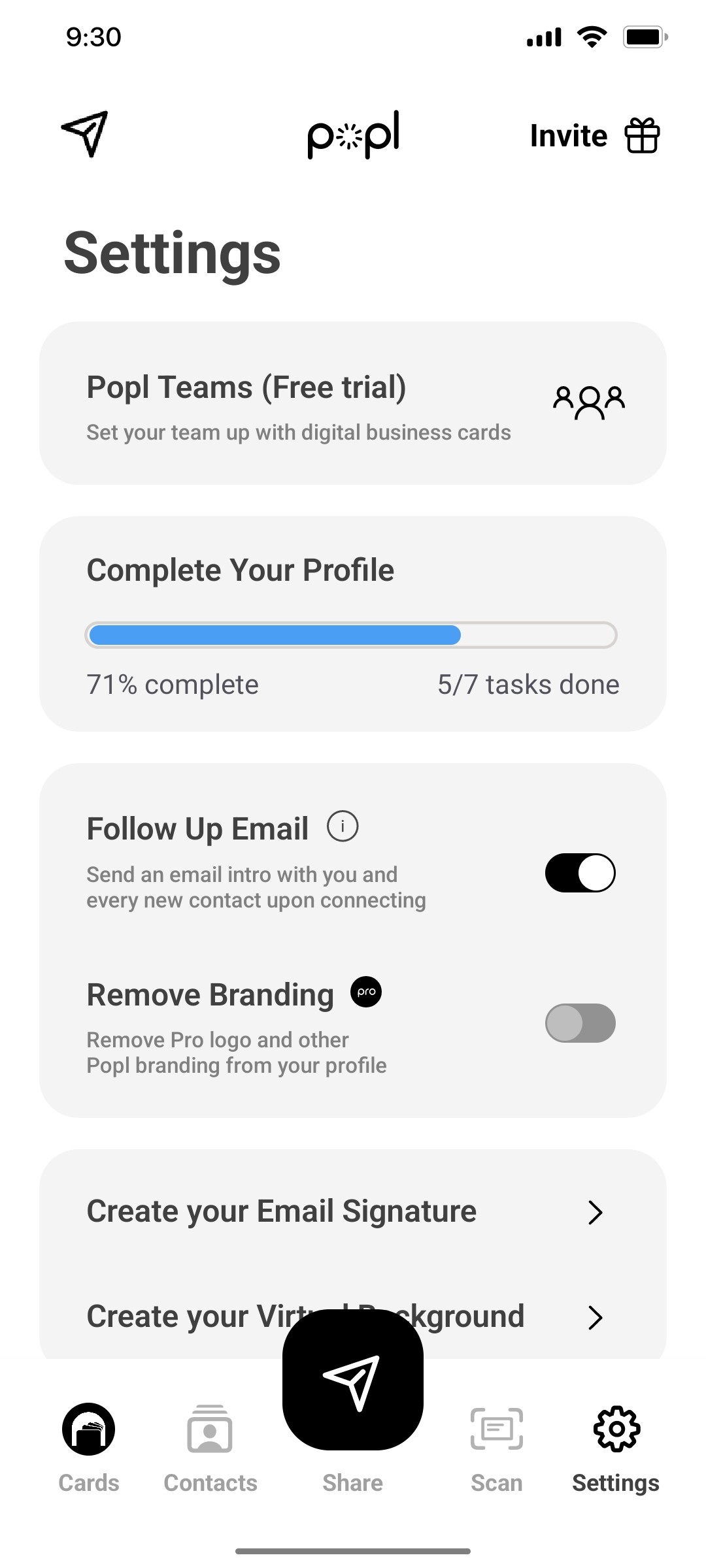Open the Invite gift icon
The height and width of the screenshot is (1568, 706).
pos(641,135)
